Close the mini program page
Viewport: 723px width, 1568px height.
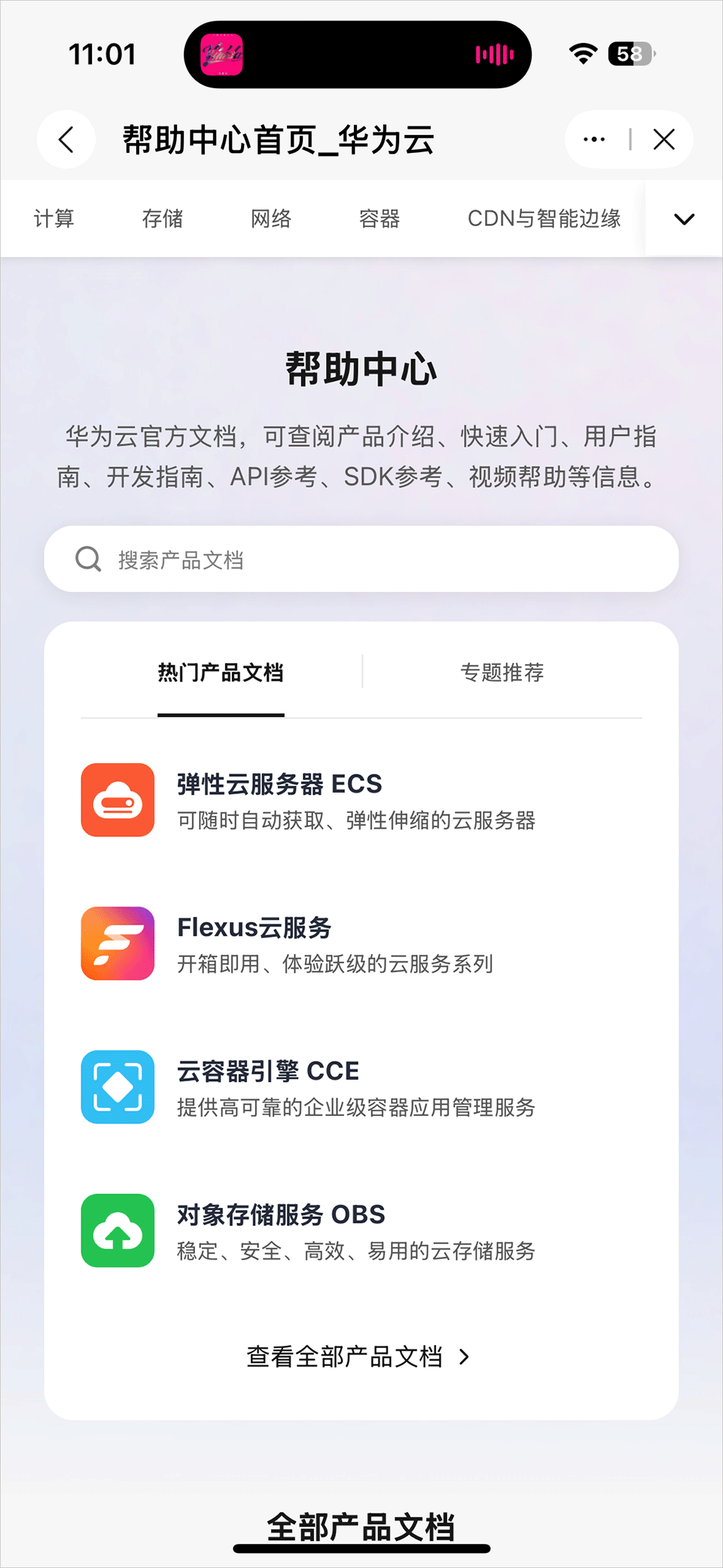click(x=664, y=139)
